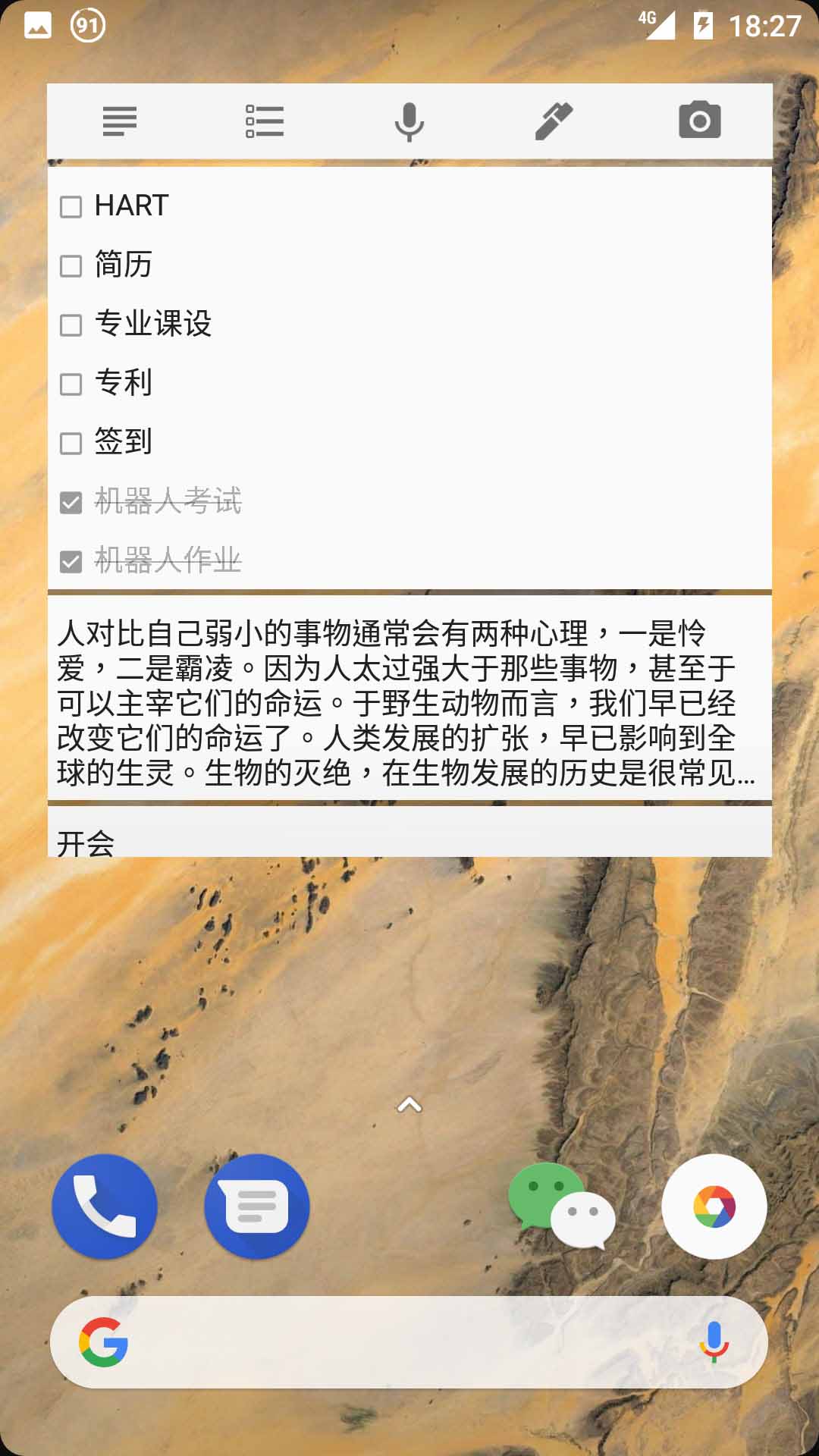This screenshot has height=1456, width=819.
Task: Mark 专利 as done
Action: pyautogui.click(x=71, y=384)
